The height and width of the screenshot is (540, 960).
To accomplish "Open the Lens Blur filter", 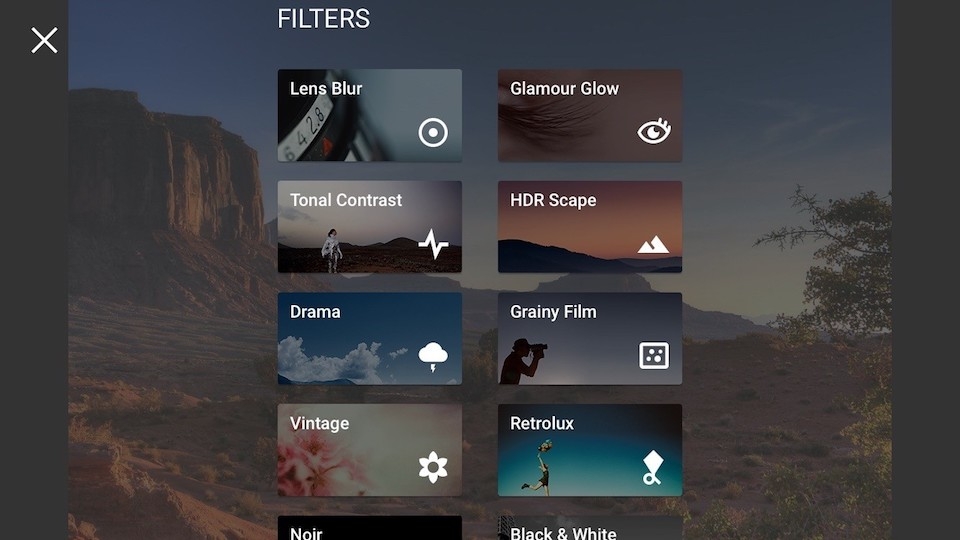I will pyautogui.click(x=369, y=115).
